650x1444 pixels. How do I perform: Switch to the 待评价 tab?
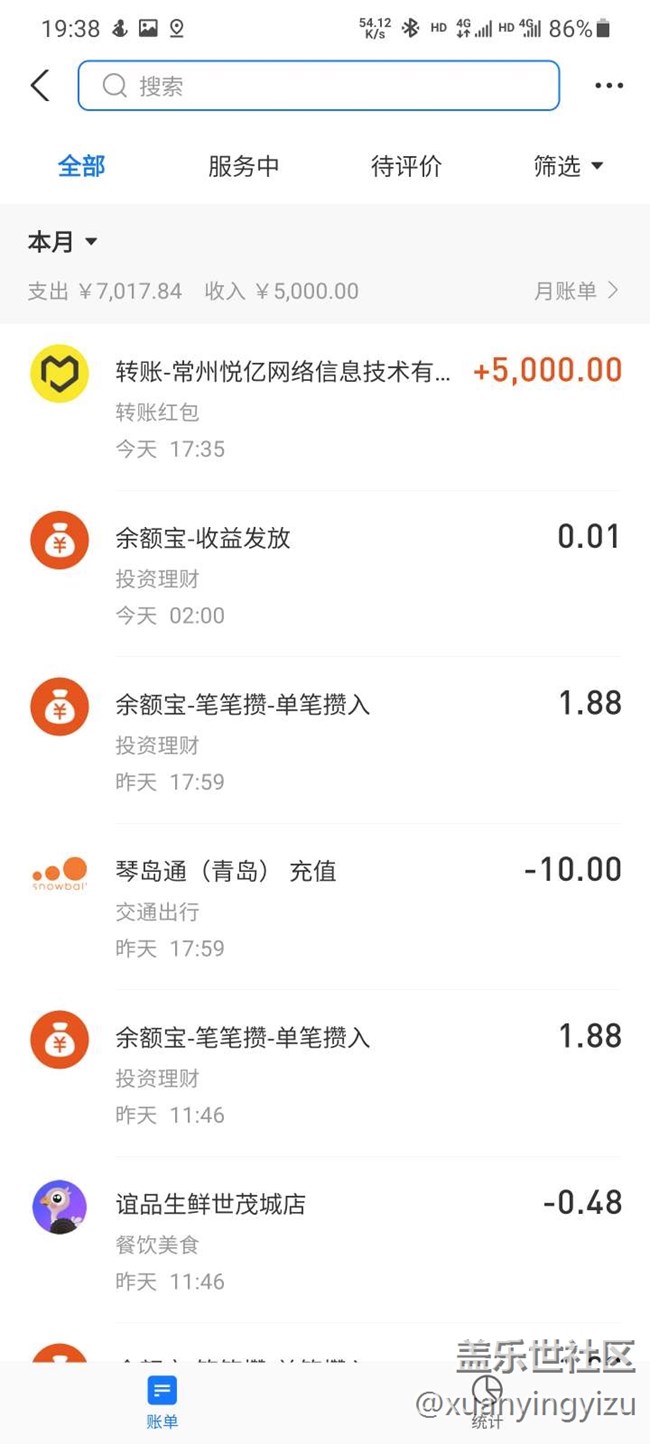tap(406, 166)
